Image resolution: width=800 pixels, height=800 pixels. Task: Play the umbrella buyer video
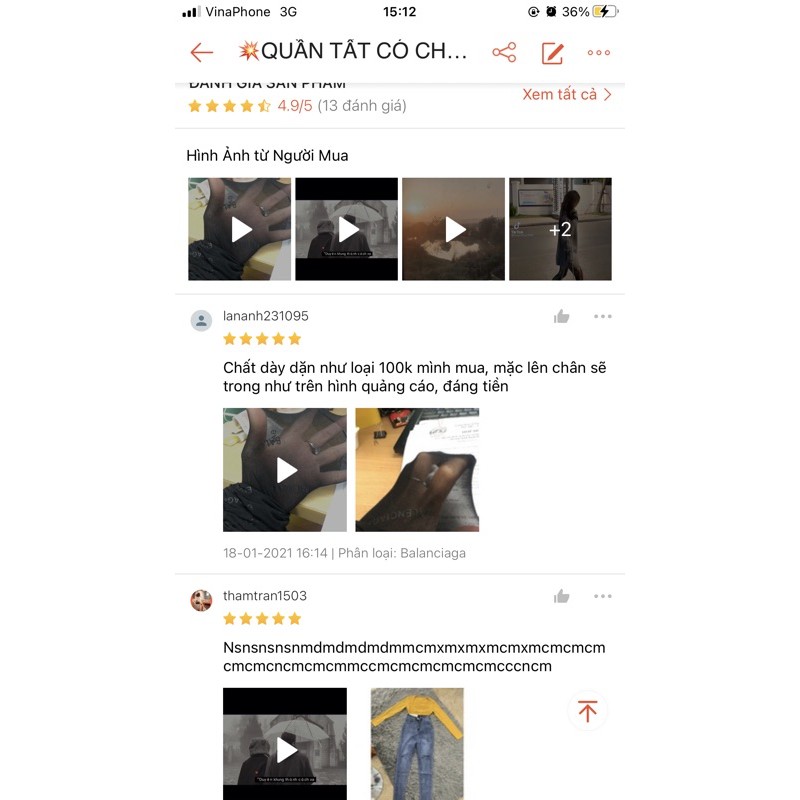click(347, 229)
